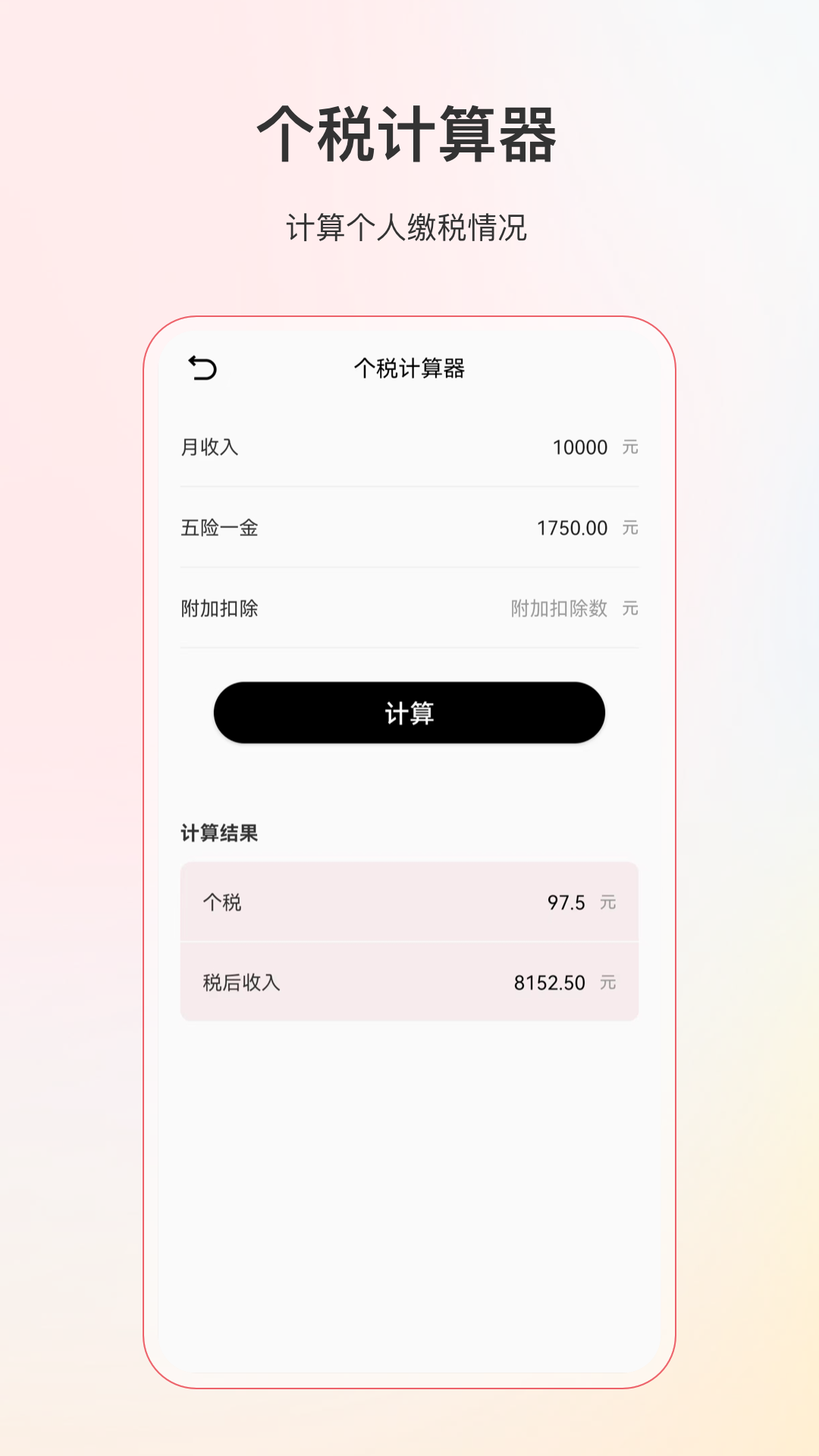
Task: Select the 计算结果 section header
Action: [x=218, y=834]
